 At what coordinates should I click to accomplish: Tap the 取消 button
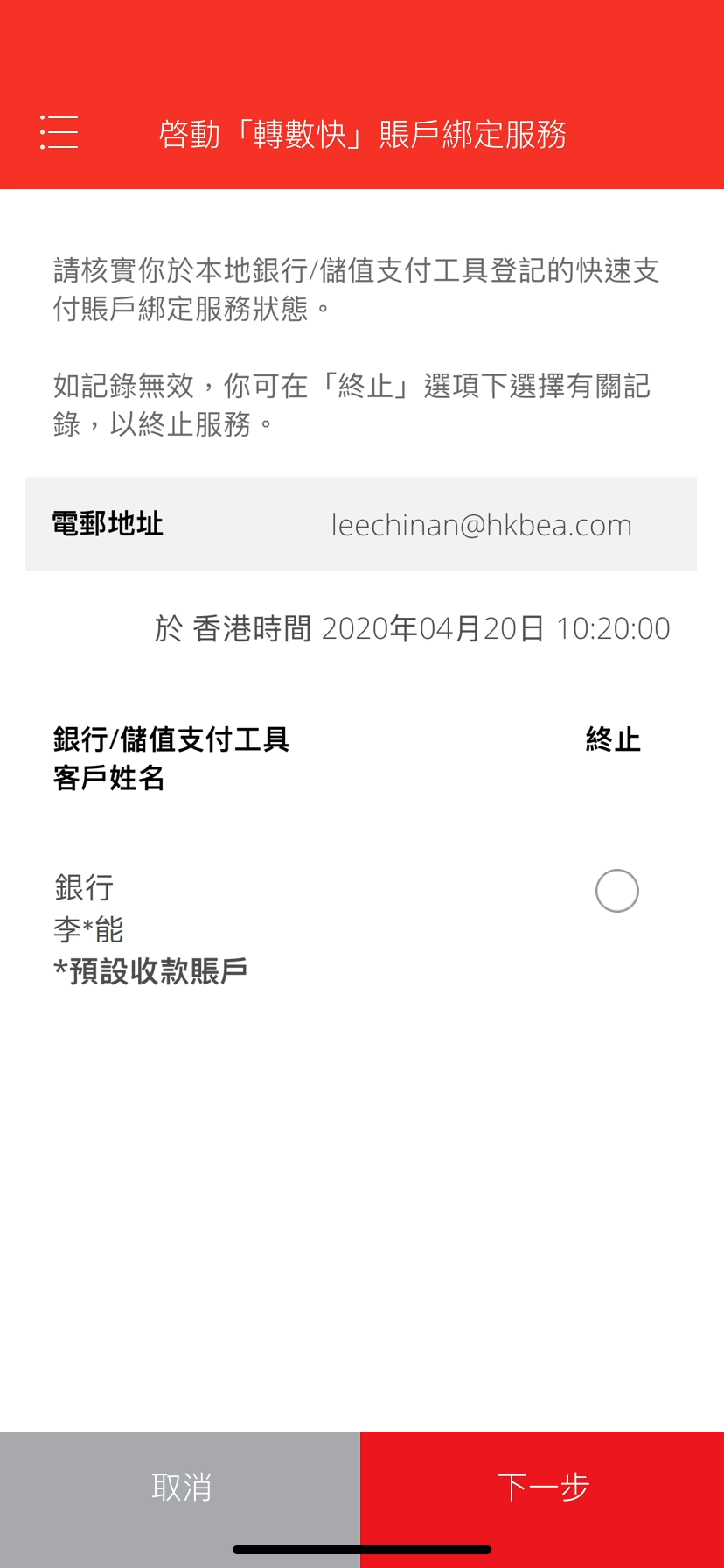tap(180, 1499)
